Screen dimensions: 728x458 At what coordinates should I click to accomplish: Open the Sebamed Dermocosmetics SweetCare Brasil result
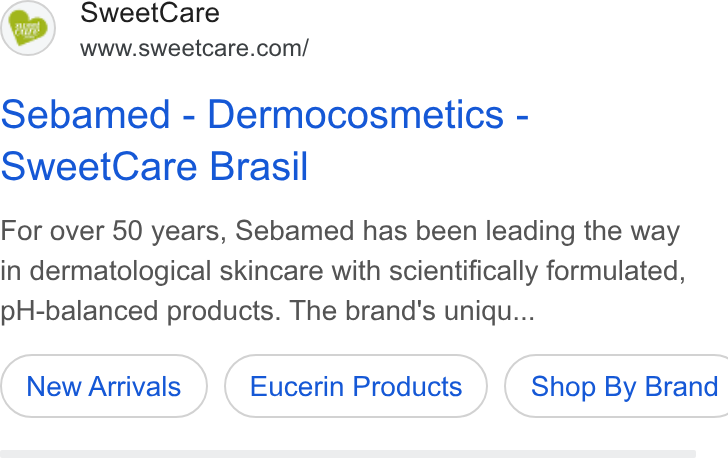click(x=265, y=140)
